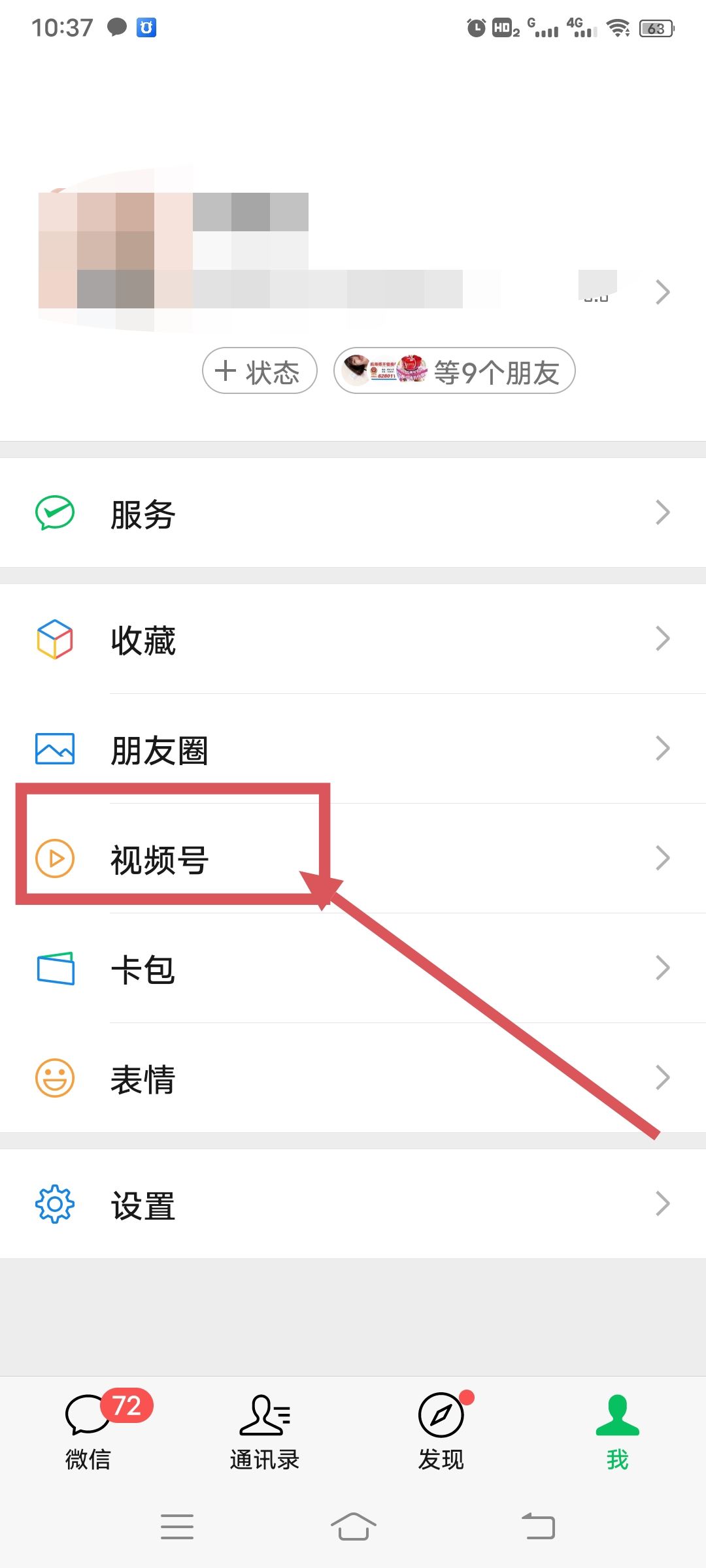Viewport: 706px width, 1568px height.
Task: Open the 服务 (Services) icon
Action: coord(55,514)
